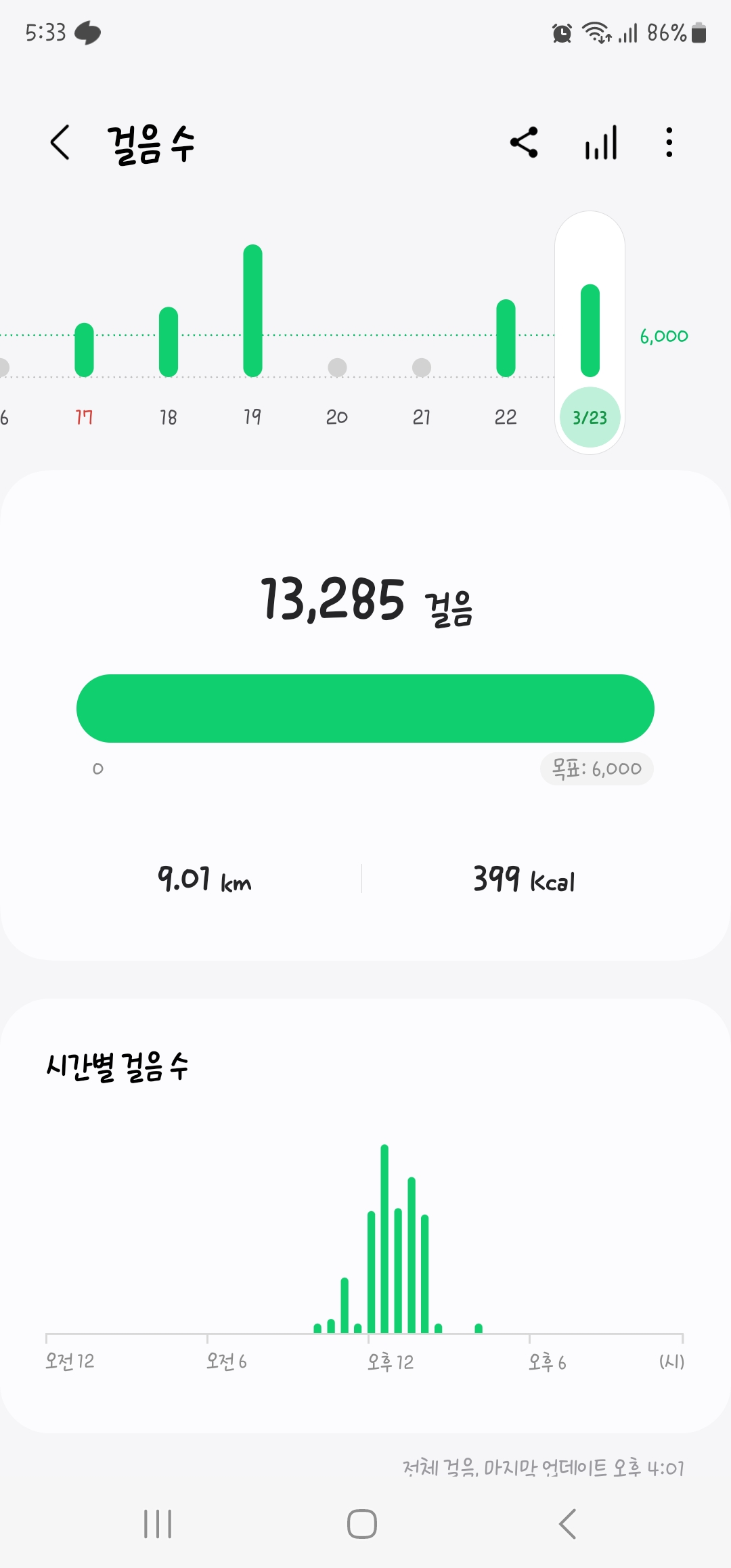The height and width of the screenshot is (1568, 731).
Task: Open the overflow menu
Action: pyautogui.click(x=669, y=143)
